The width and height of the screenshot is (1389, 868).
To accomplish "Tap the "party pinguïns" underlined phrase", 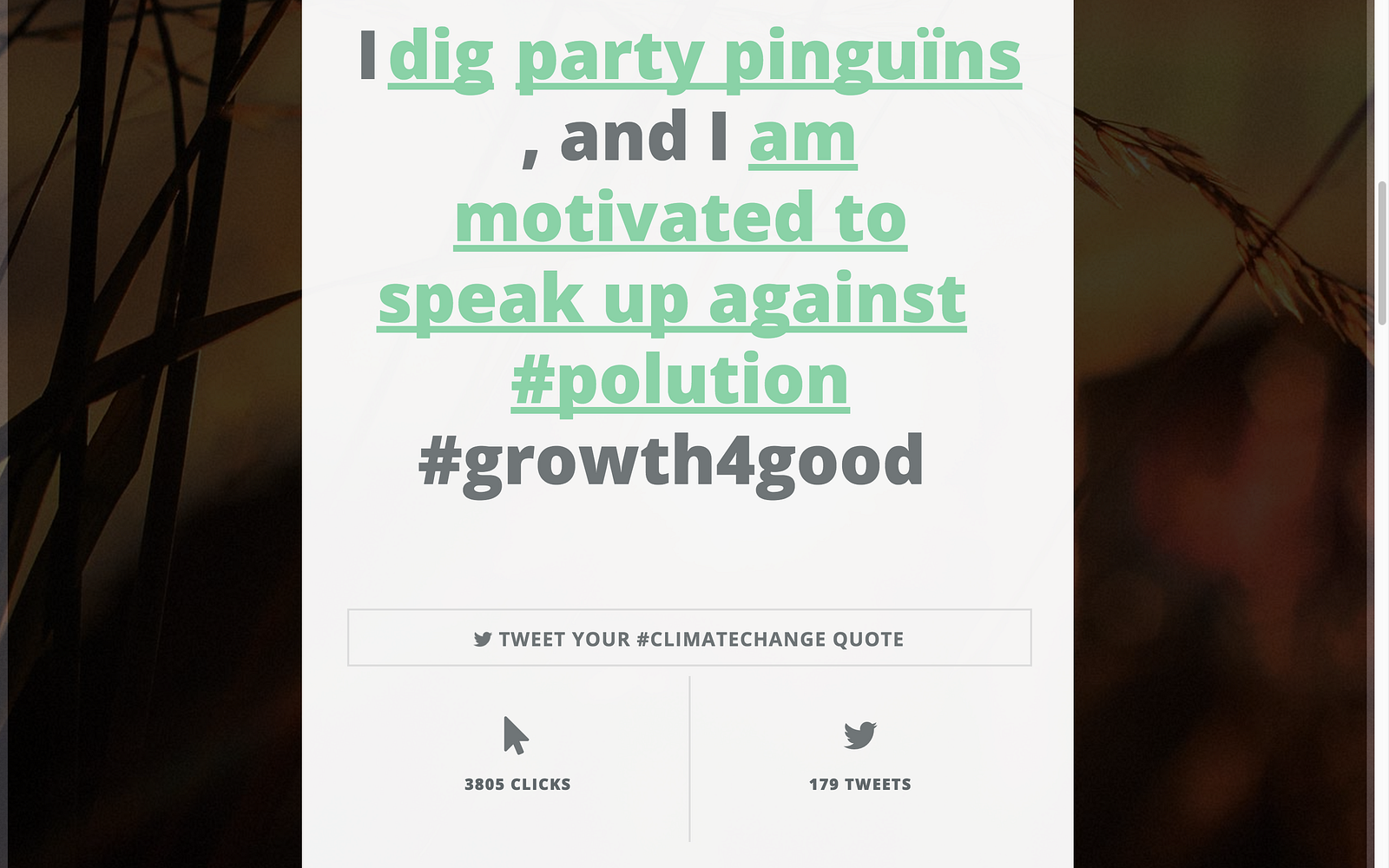I will pos(768,57).
